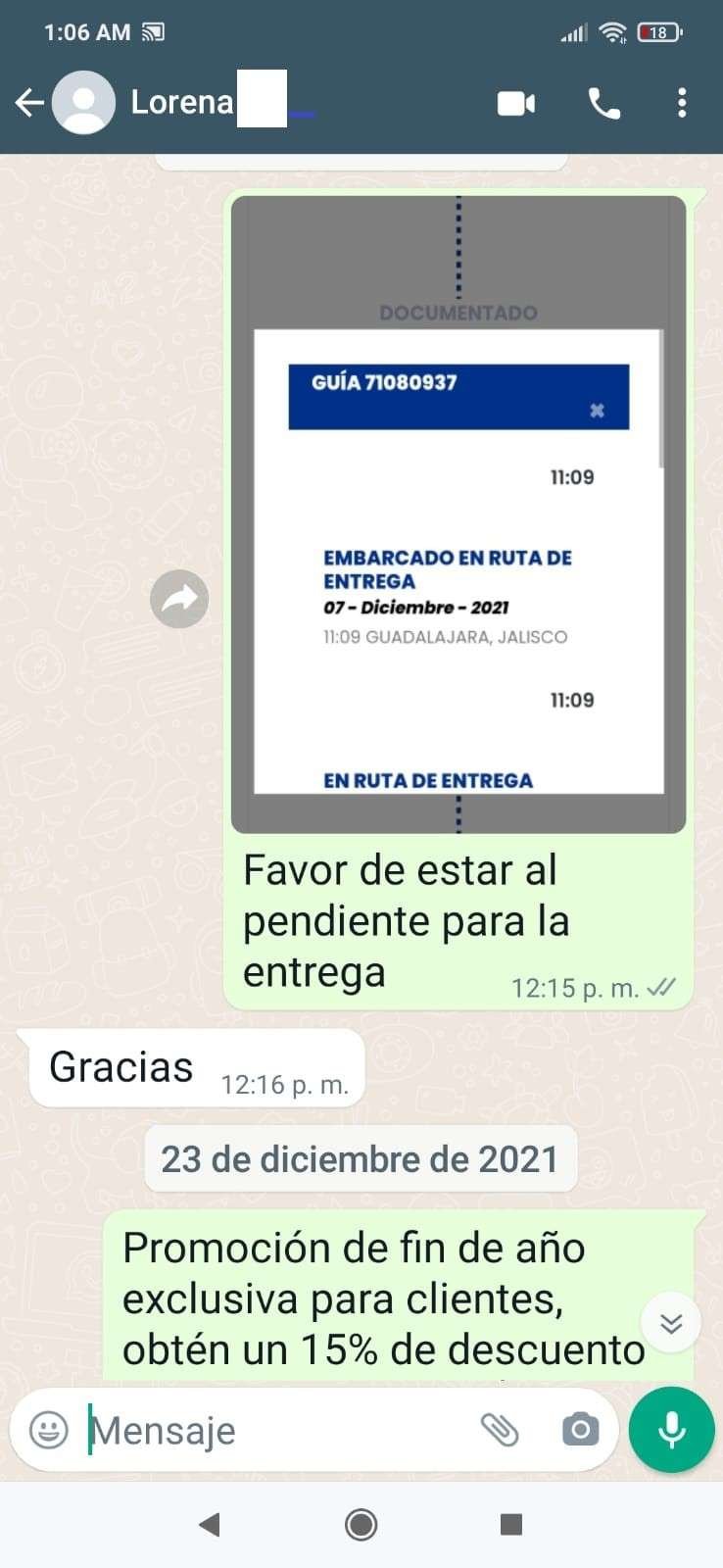Screen dimensions: 723x1568
Task: Open the emoji picker
Action: [49, 1430]
